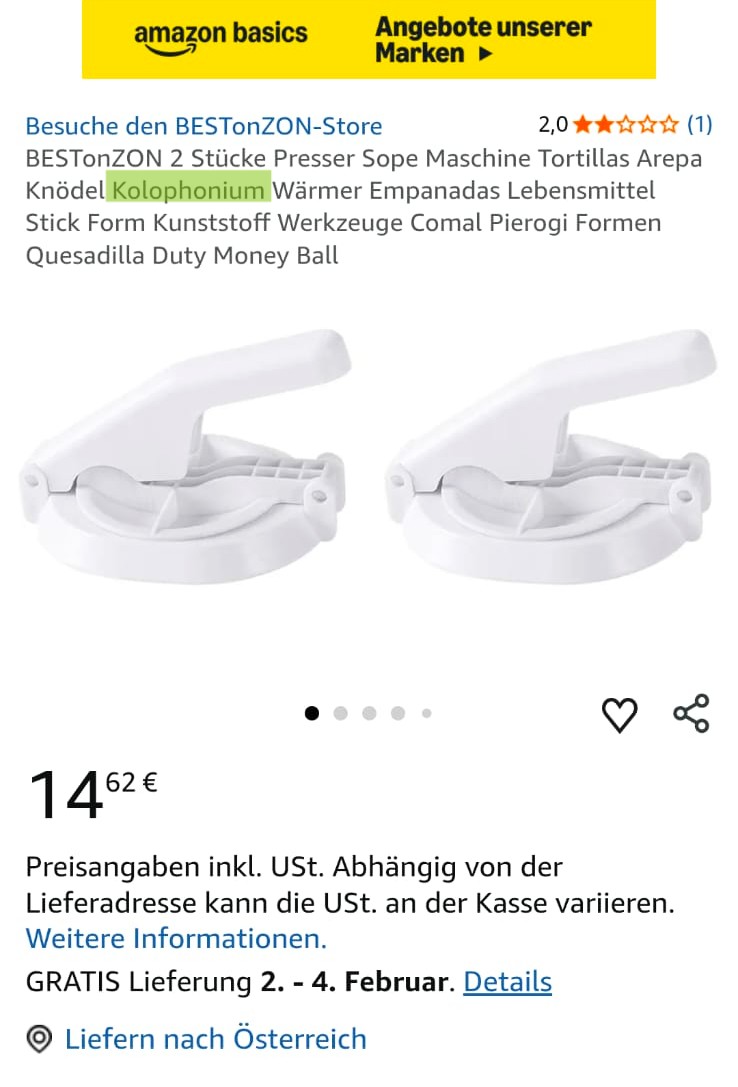Add product to wishlist with heart icon
This screenshot has height=1087, width=738.
click(619, 714)
